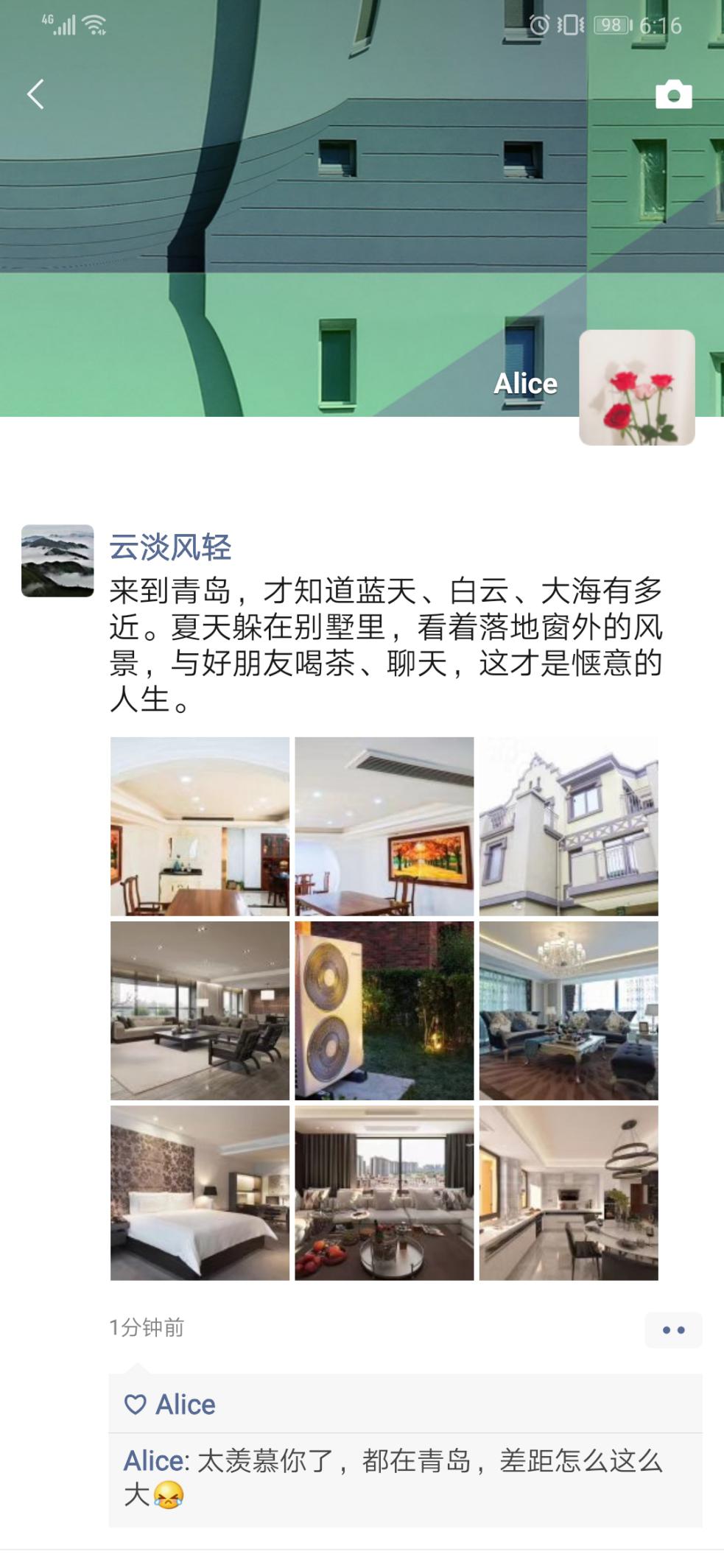Open the camera to post a moment
Viewport: 724px width, 1568px height.
[673, 95]
